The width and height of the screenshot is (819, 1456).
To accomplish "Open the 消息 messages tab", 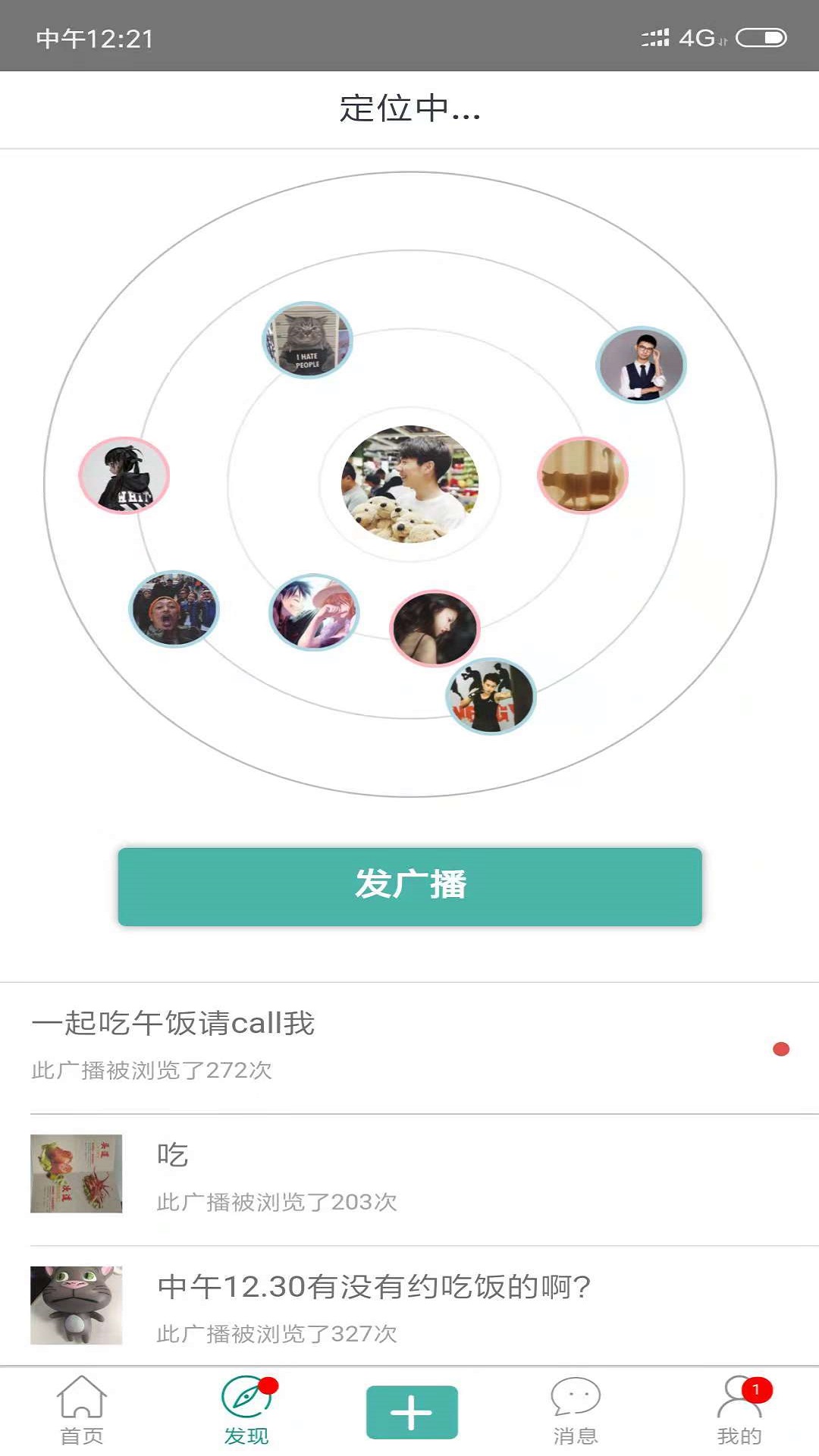I will [575, 1410].
